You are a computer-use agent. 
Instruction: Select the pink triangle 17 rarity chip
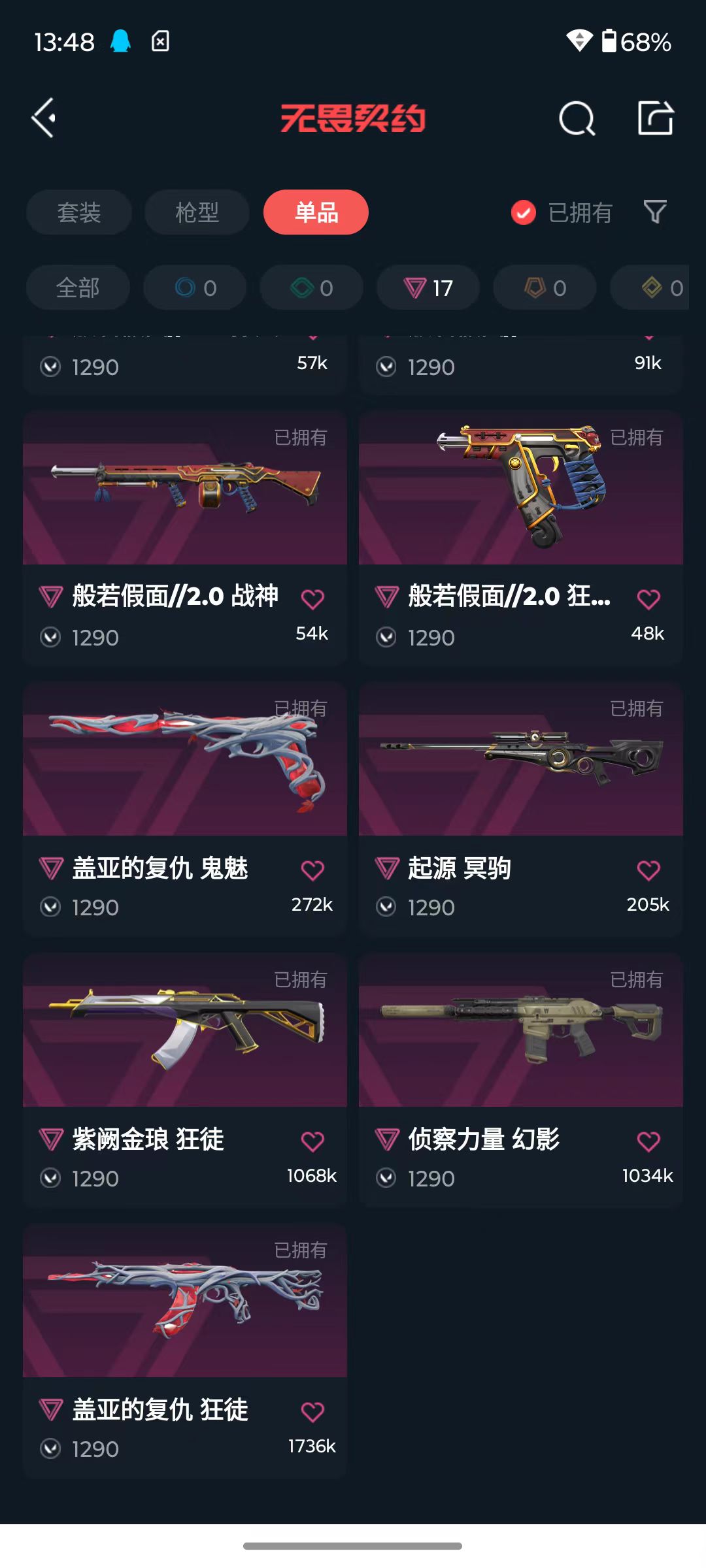coord(428,287)
